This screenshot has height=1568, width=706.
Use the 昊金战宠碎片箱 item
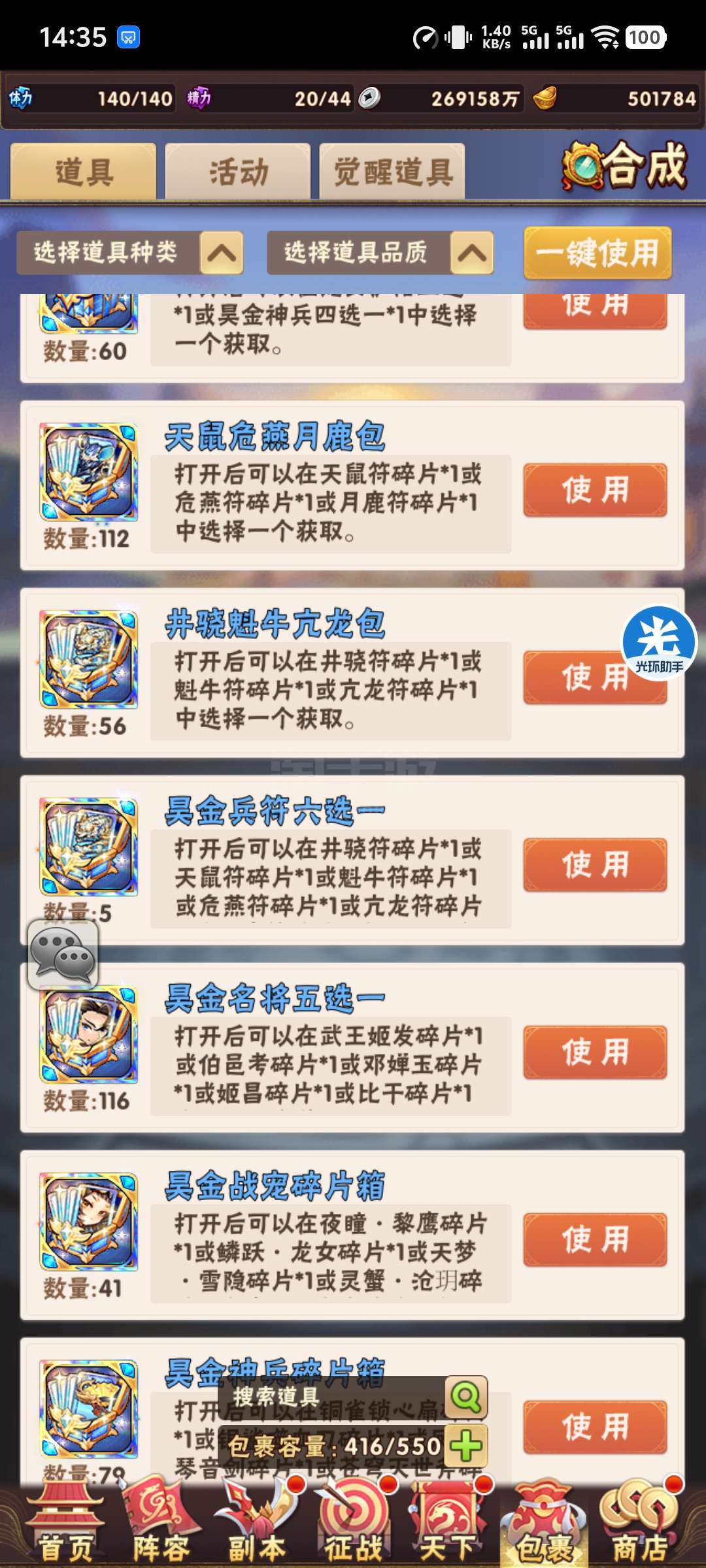coord(595,1240)
